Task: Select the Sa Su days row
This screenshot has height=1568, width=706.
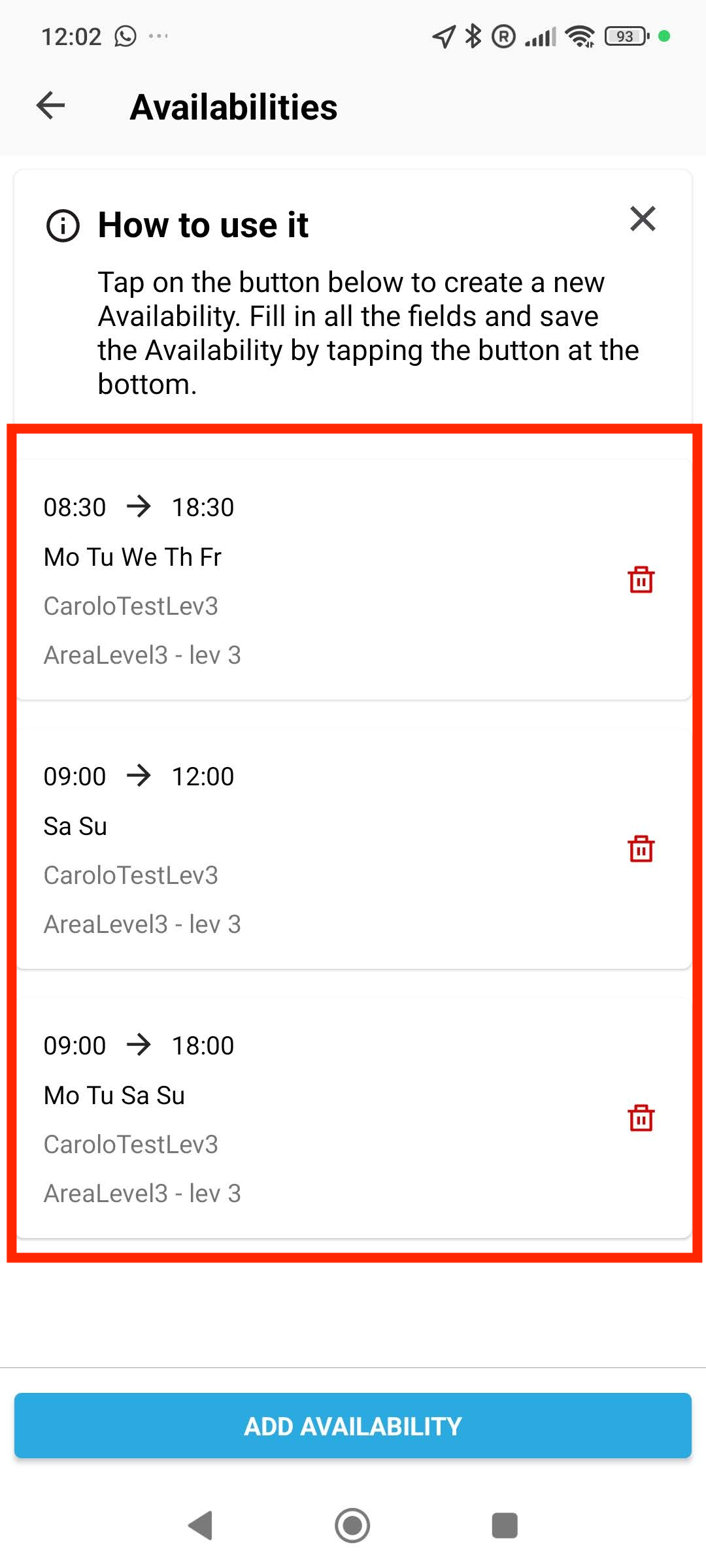Action: click(75, 826)
